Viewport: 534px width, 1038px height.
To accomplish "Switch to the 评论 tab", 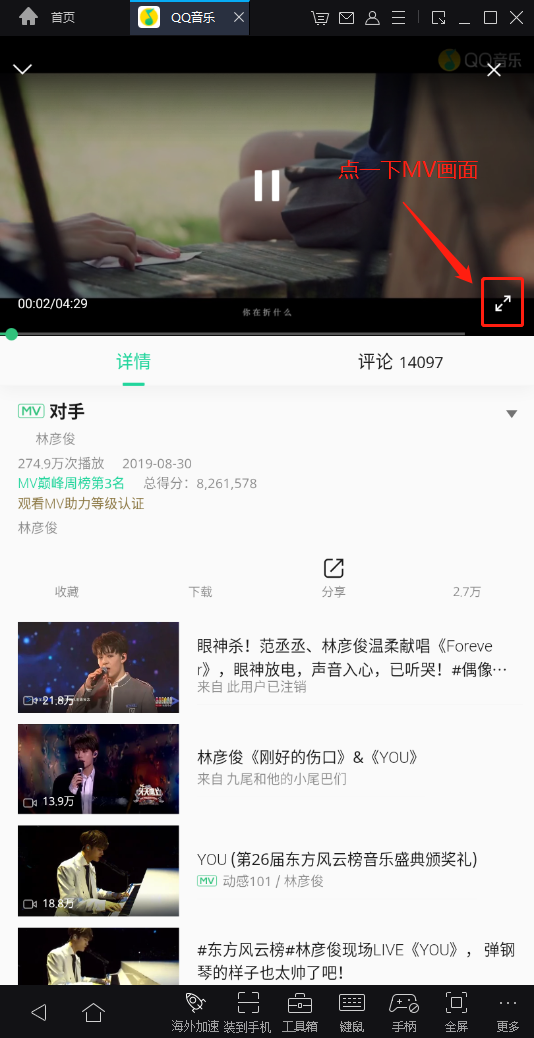I will (400, 362).
